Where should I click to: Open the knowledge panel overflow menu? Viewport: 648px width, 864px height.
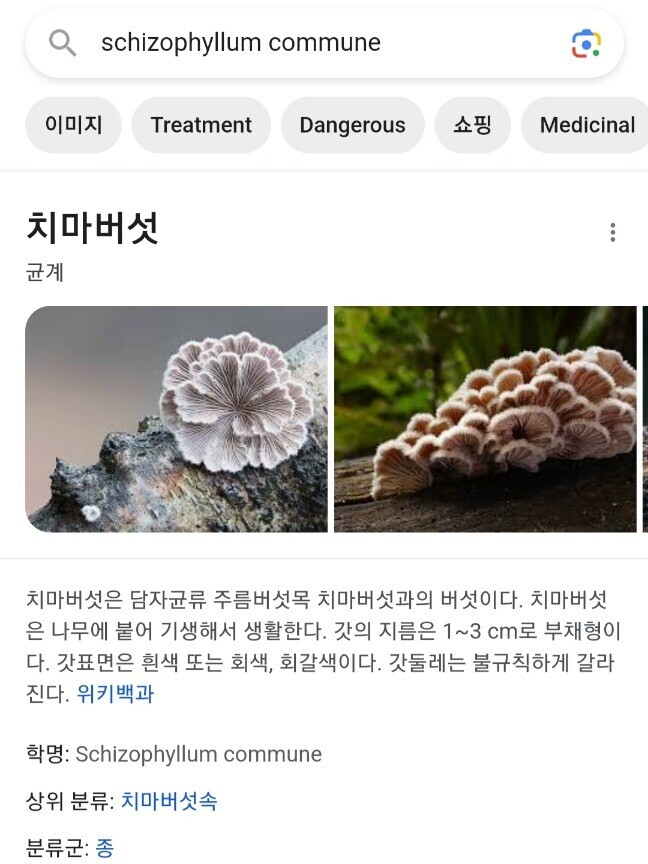coord(612,233)
